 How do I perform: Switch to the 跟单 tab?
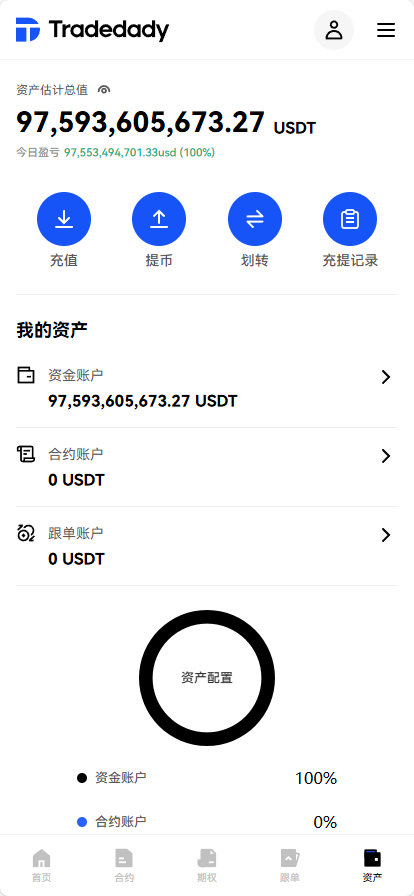coord(290,865)
